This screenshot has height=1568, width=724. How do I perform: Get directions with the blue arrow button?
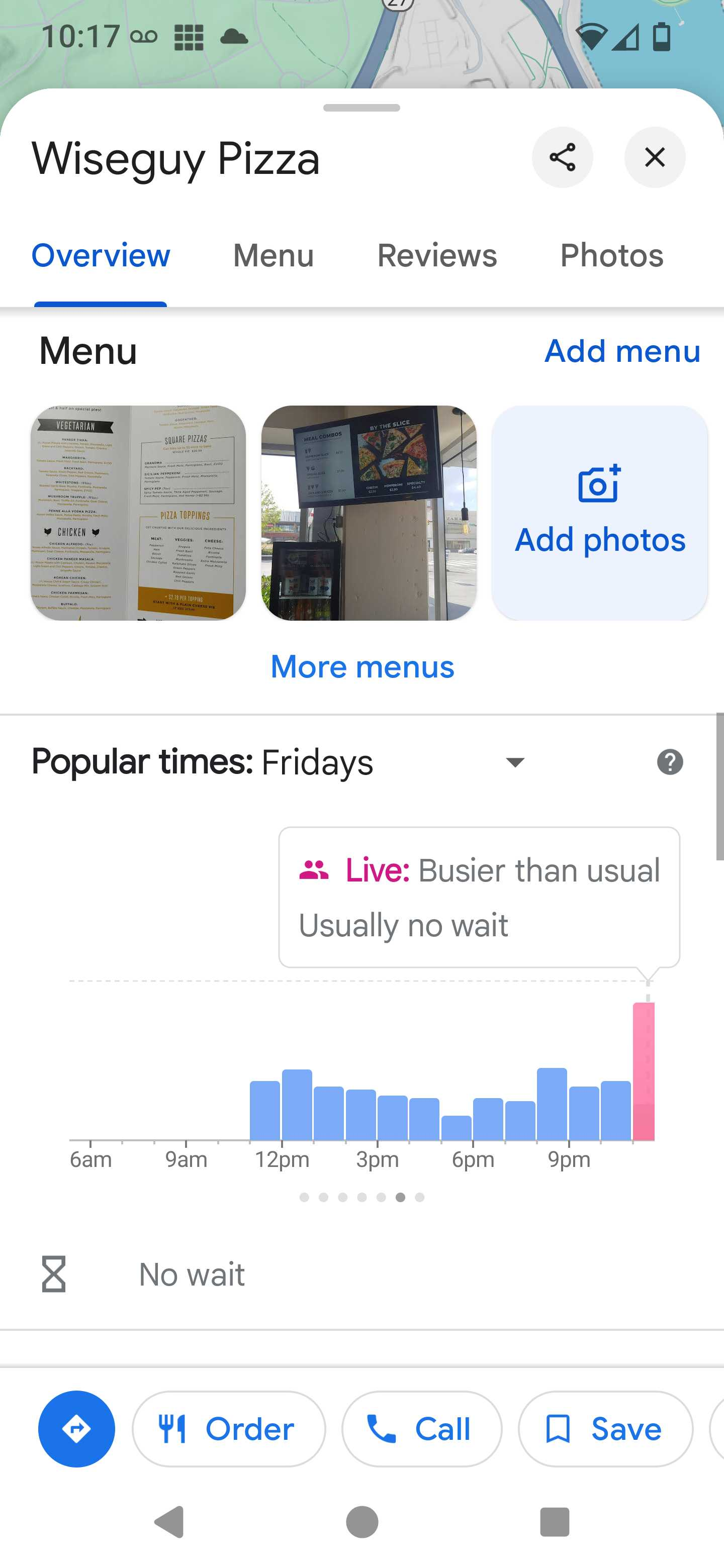point(77,1428)
